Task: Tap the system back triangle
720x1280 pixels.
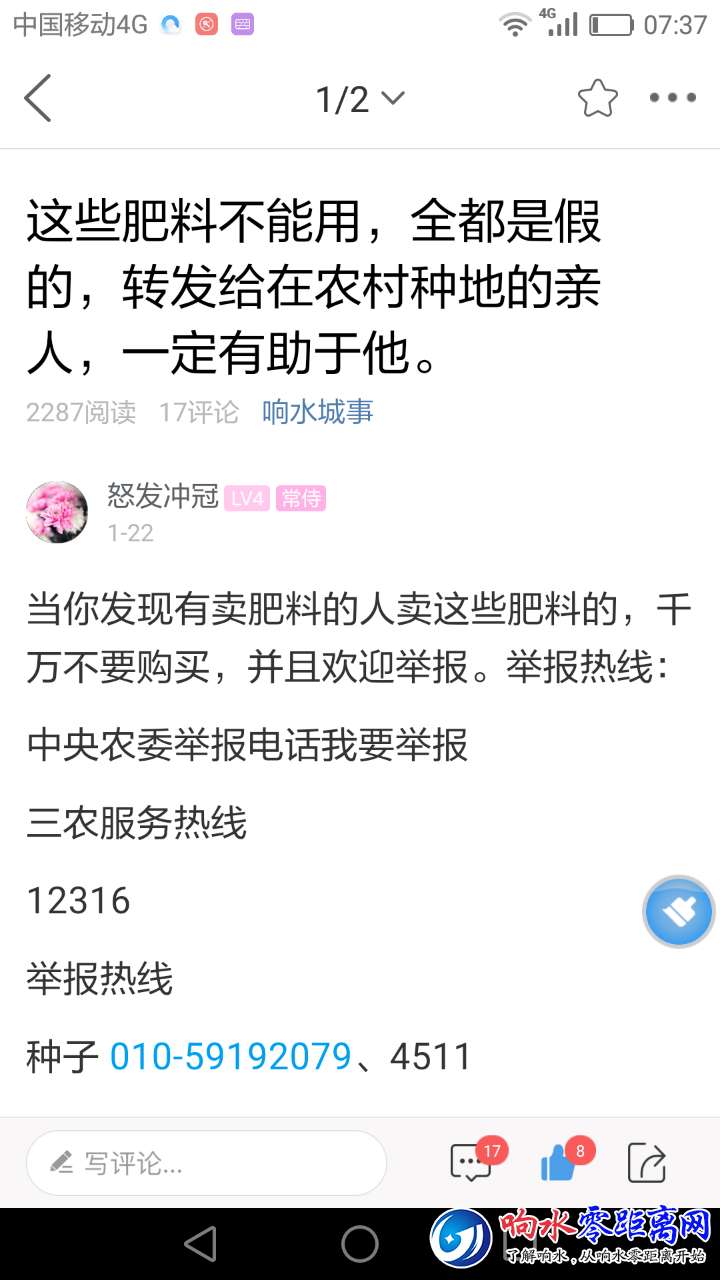Action: 201,1244
